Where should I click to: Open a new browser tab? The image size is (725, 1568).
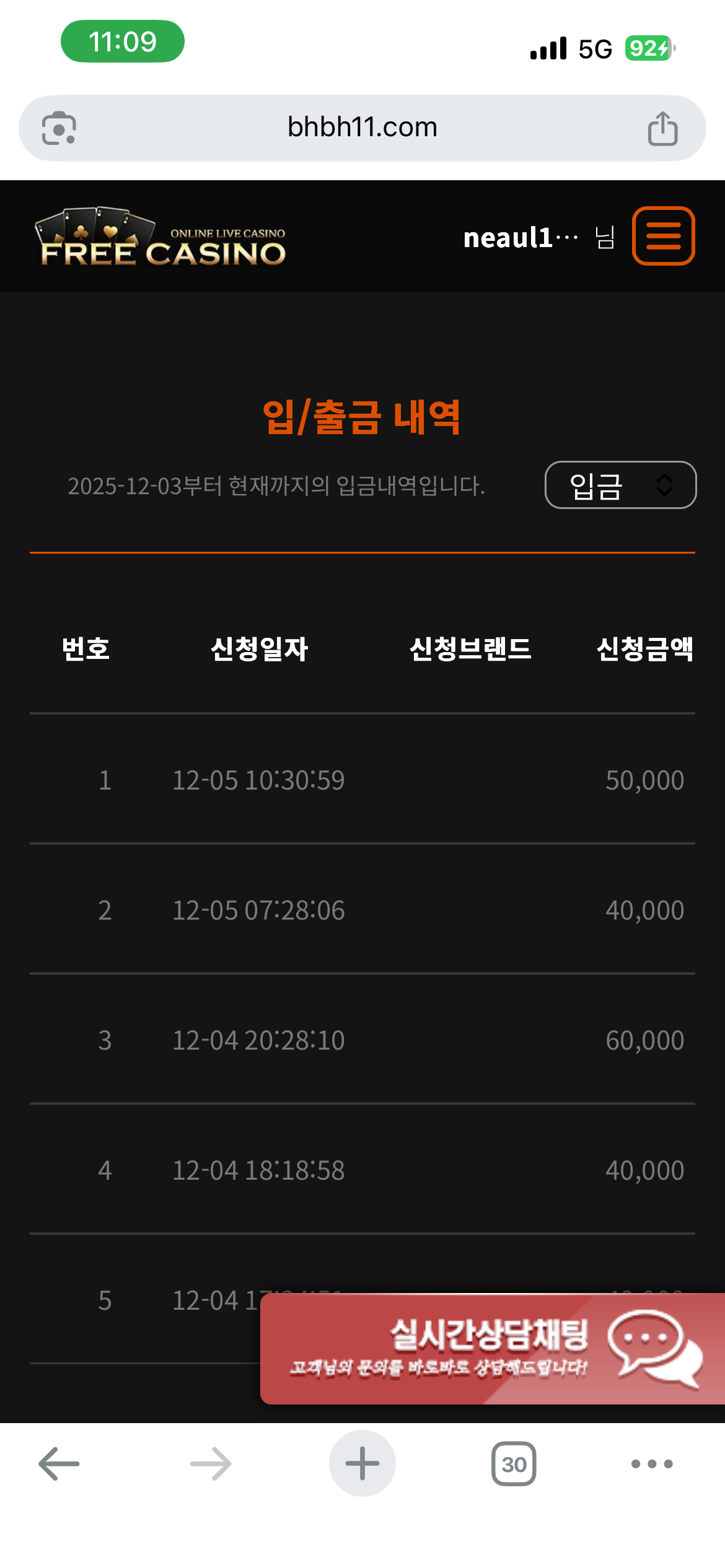click(362, 1464)
